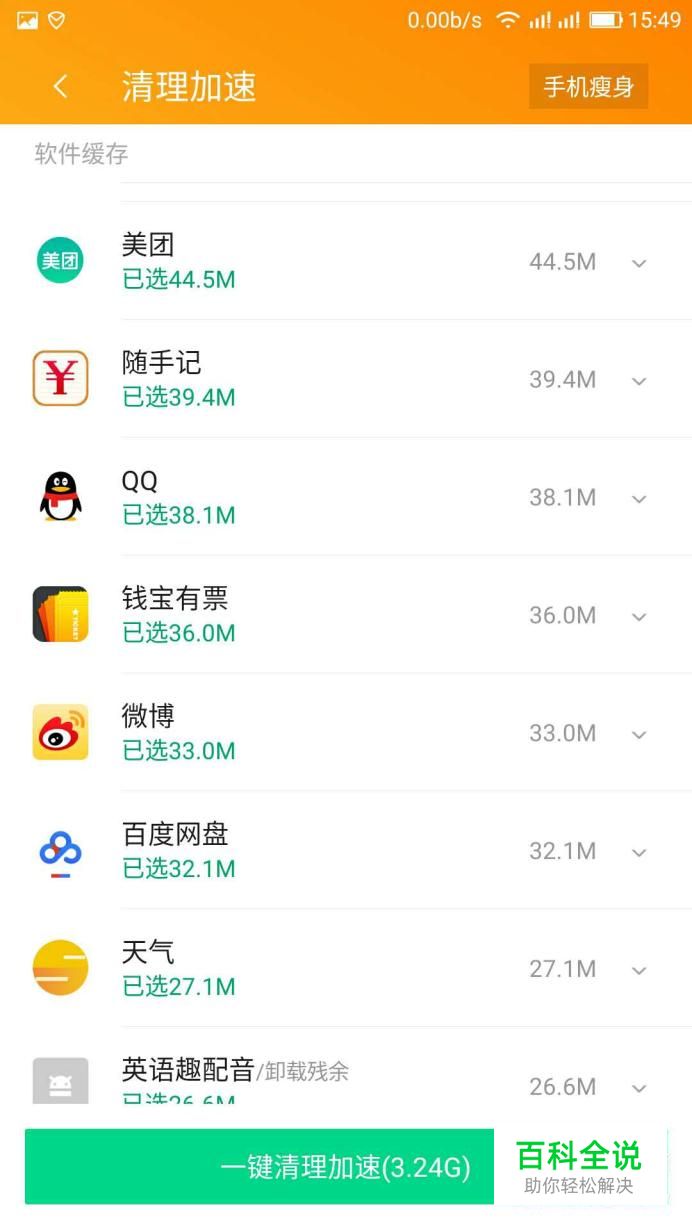This screenshot has height=1230, width=692.
Task: Expand the 微博 cache details
Action: click(639, 735)
